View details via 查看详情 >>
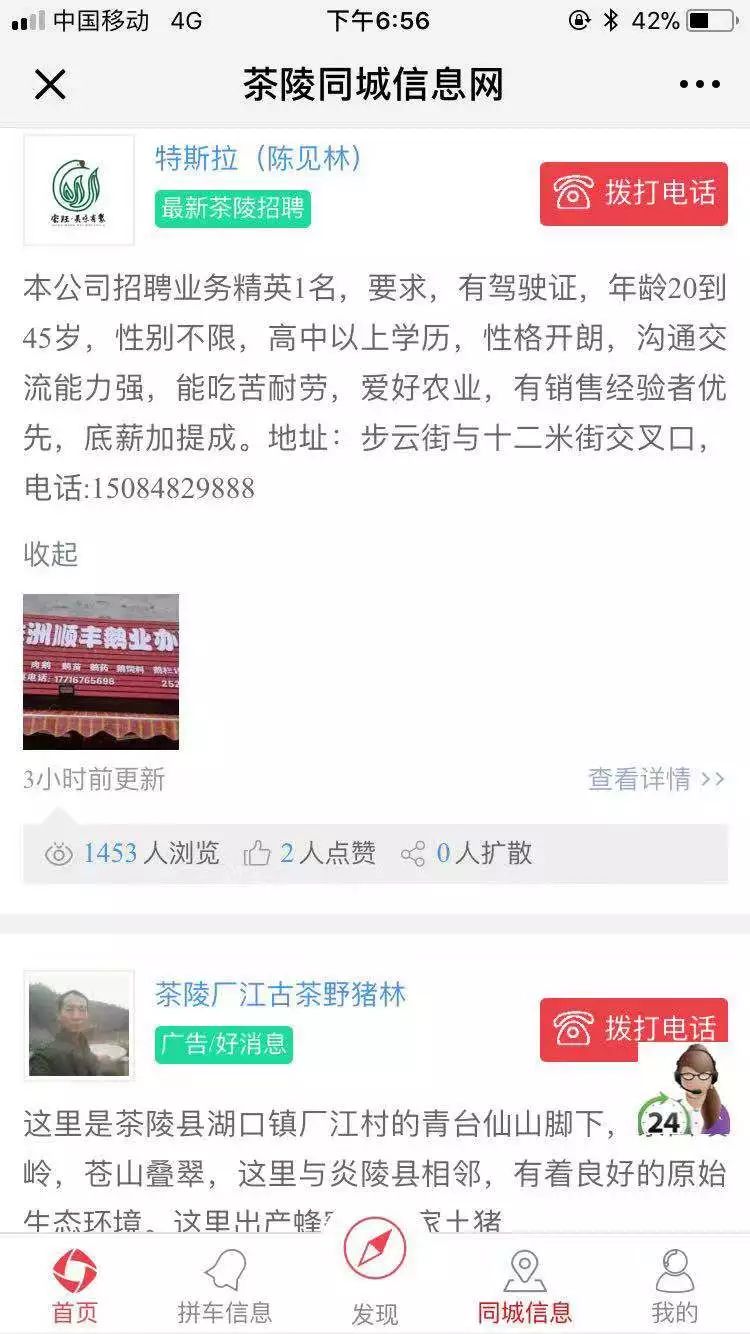The height and width of the screenshot is (1334, 750). [x=656, y=779]
